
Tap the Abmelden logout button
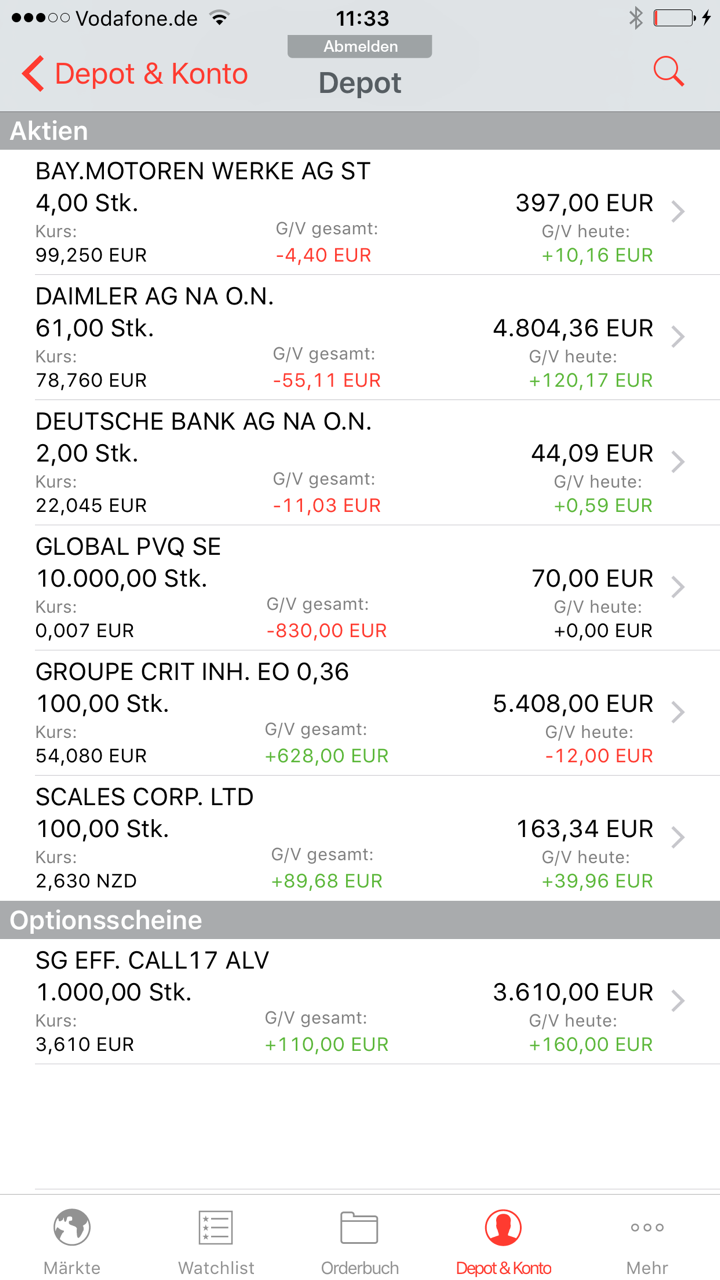pyautogui.click(x=360, y=46)
